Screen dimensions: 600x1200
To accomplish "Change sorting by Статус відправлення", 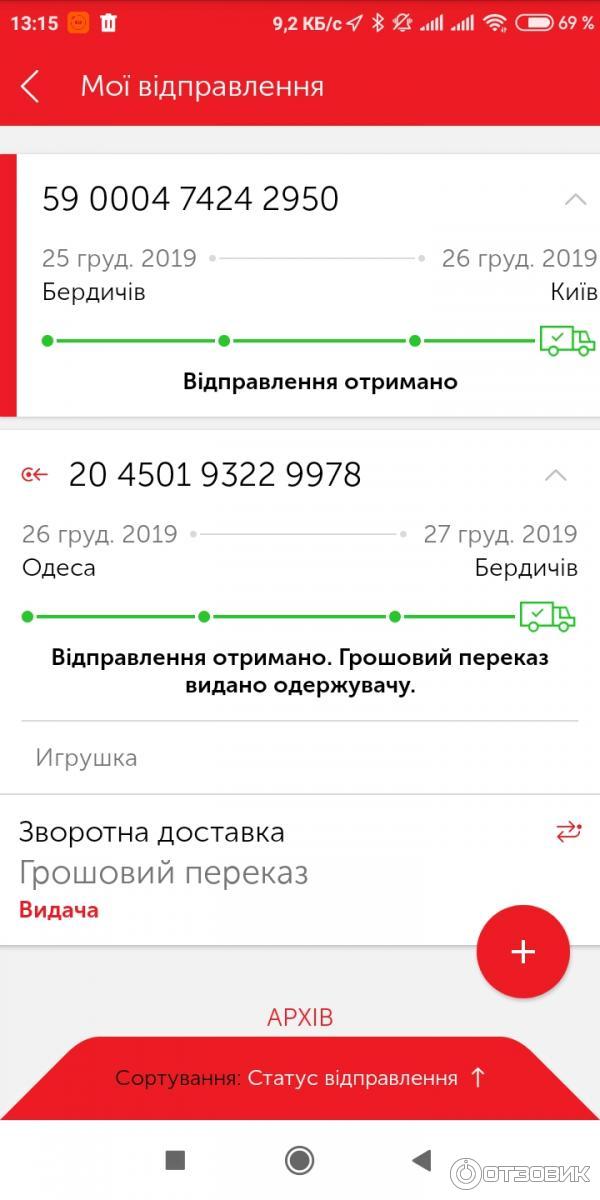I will tap(300, 1078).
